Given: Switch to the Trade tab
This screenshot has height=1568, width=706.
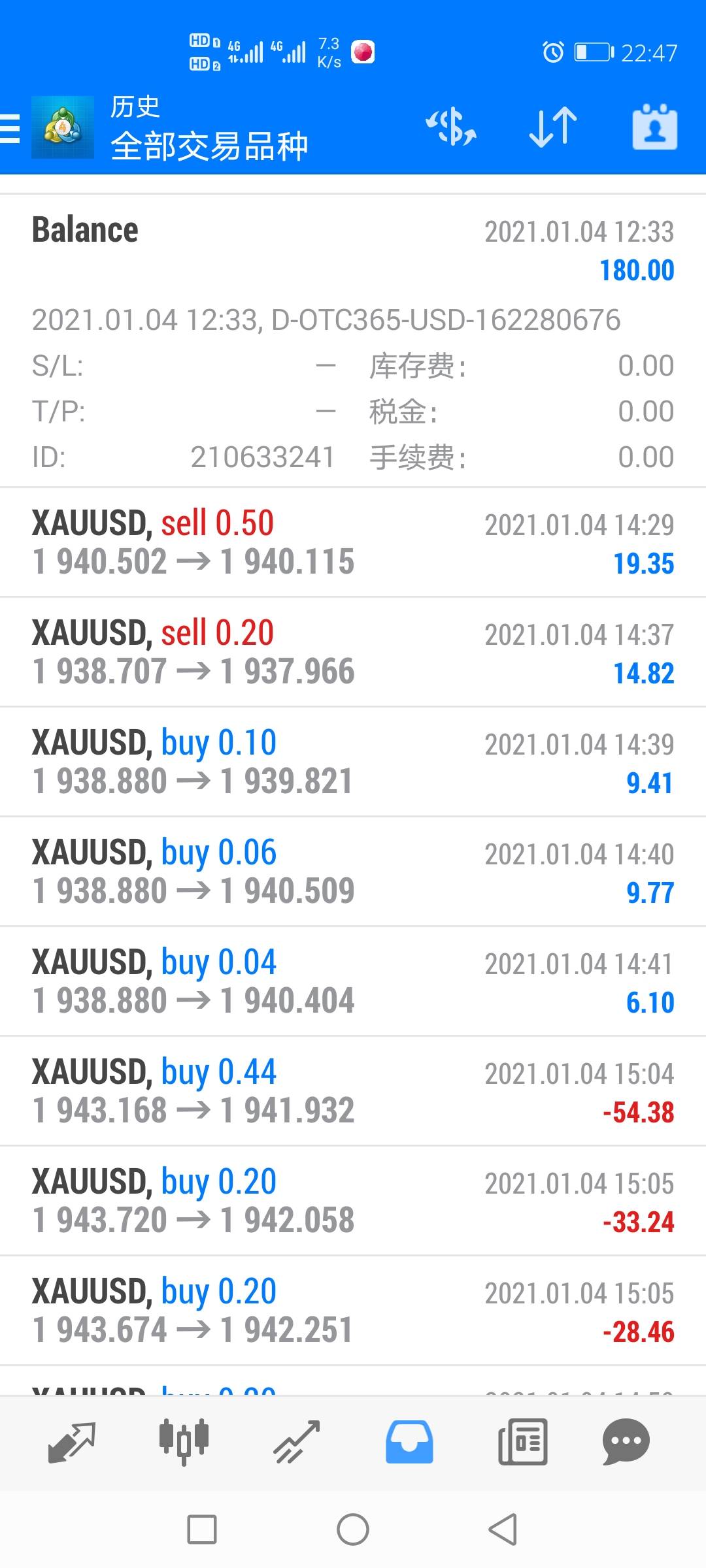Looking at the screenshot, I should pyautogui.click(x=297, y=1442).
